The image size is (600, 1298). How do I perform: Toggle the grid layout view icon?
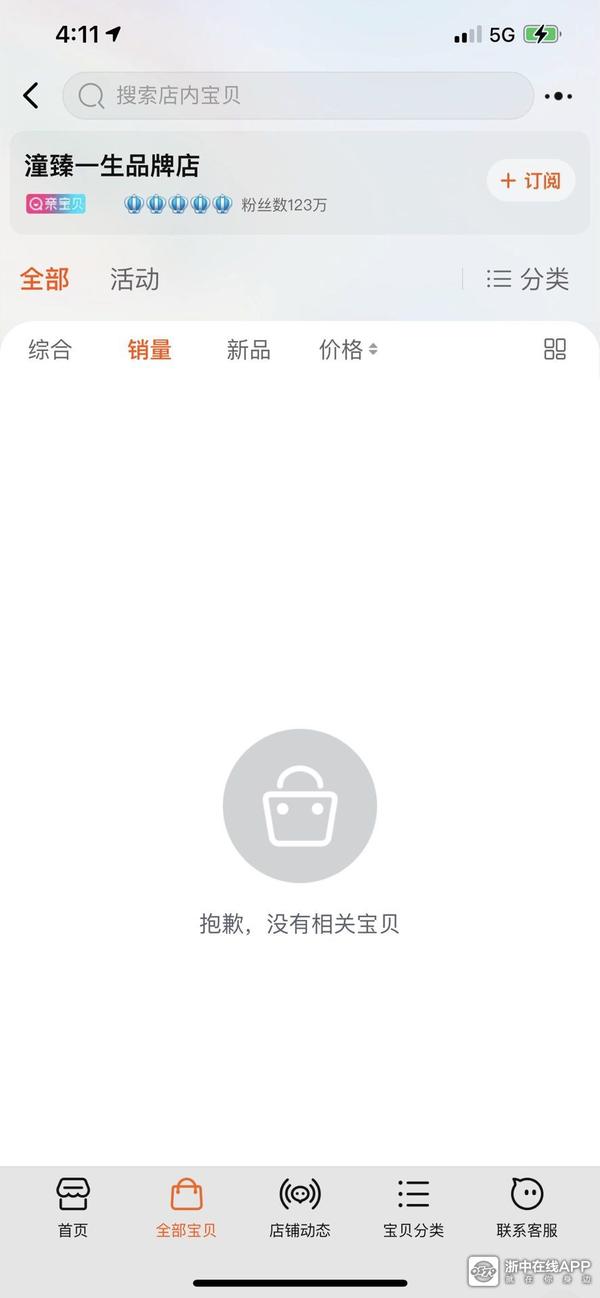point(555,349)
